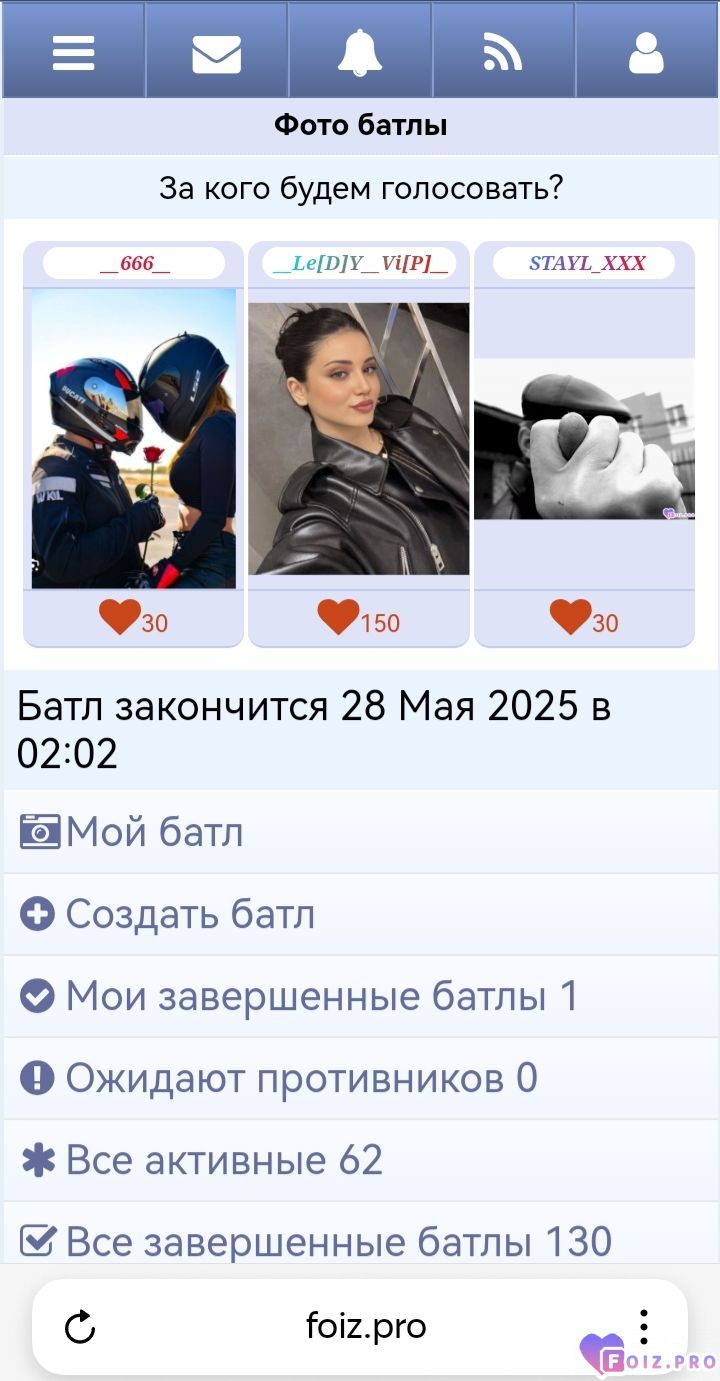Open the STAYL_XXX username link
This screenshot has width=720, height=1381.
587,264
